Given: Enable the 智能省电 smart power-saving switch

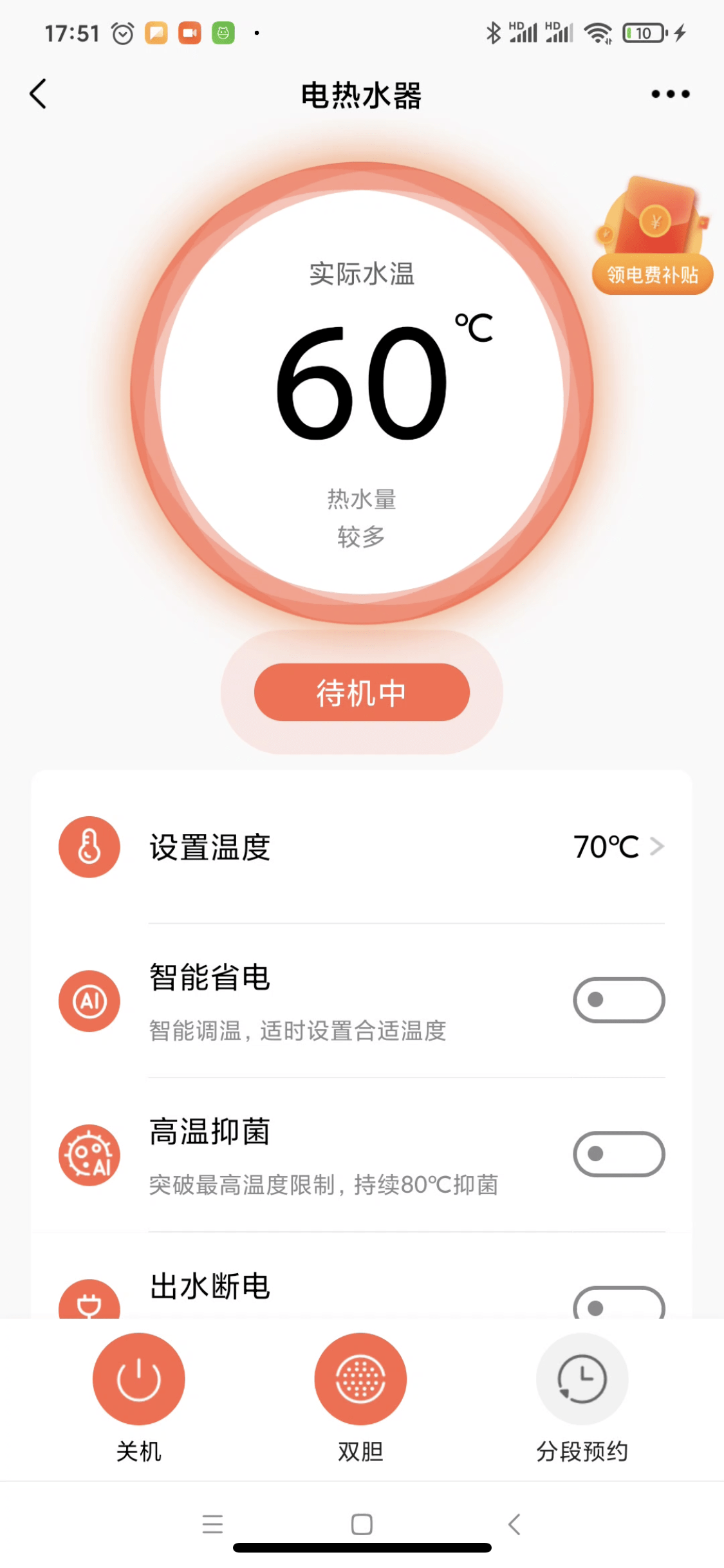Looking at the screenshot, I should click(x=618, y=1000).
